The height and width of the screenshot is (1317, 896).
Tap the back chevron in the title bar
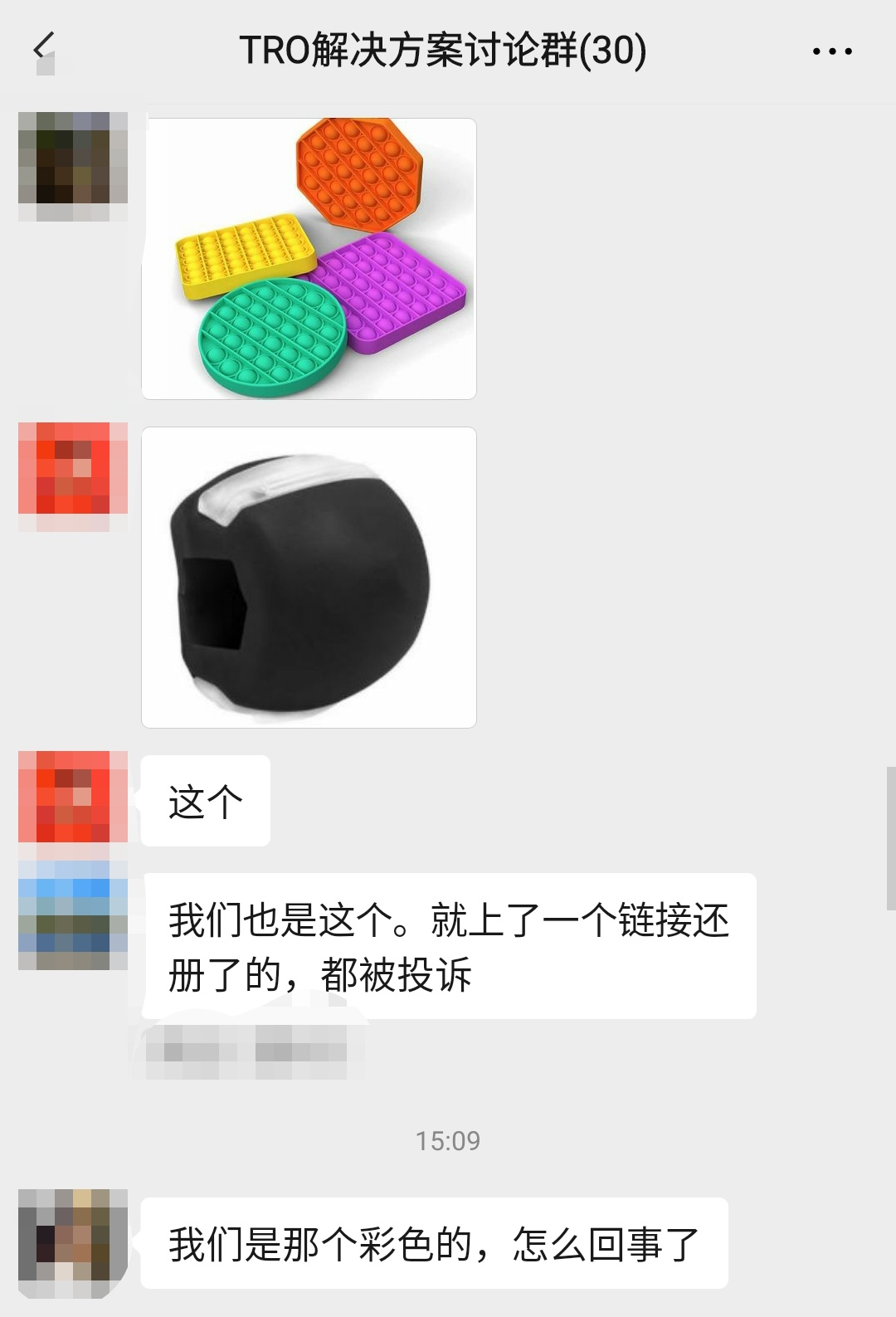45,50
